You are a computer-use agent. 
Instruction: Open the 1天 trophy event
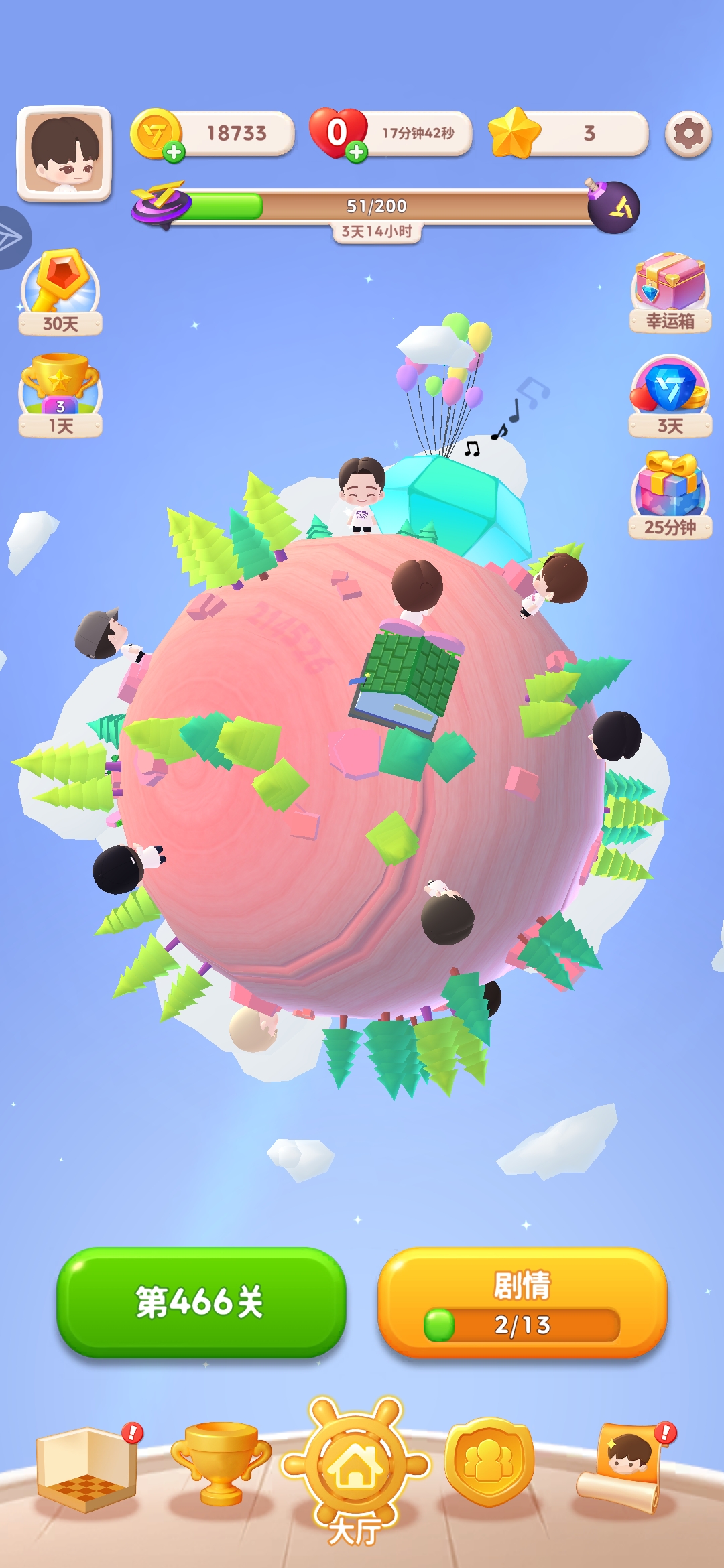60,395
